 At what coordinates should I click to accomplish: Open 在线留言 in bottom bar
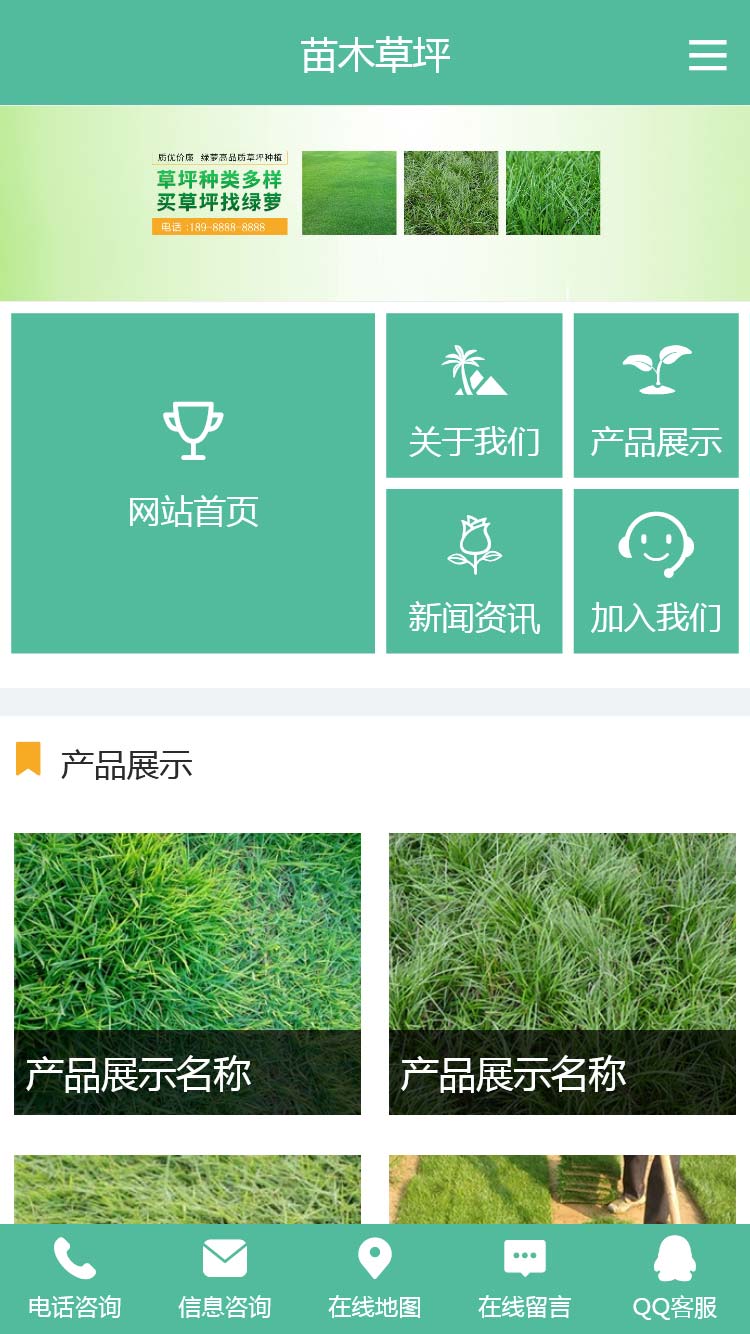click(x=525, y=1279)
